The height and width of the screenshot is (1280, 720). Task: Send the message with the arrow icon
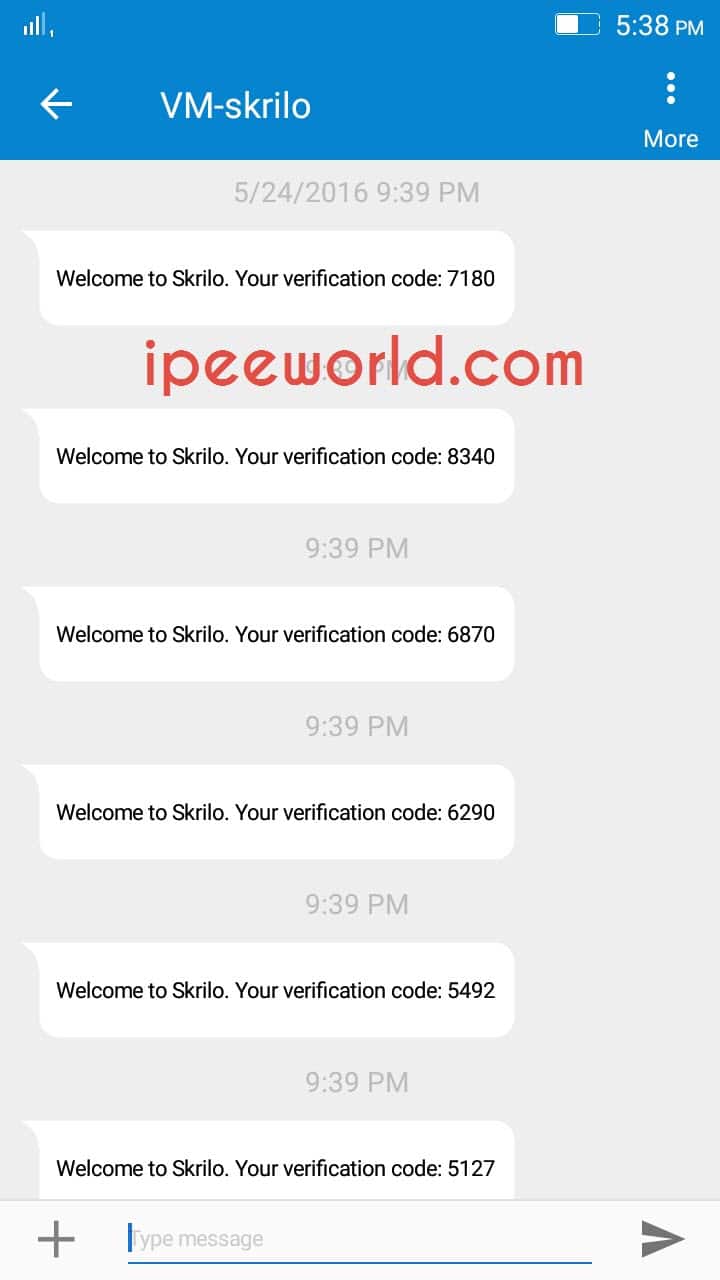(662, 1239)
